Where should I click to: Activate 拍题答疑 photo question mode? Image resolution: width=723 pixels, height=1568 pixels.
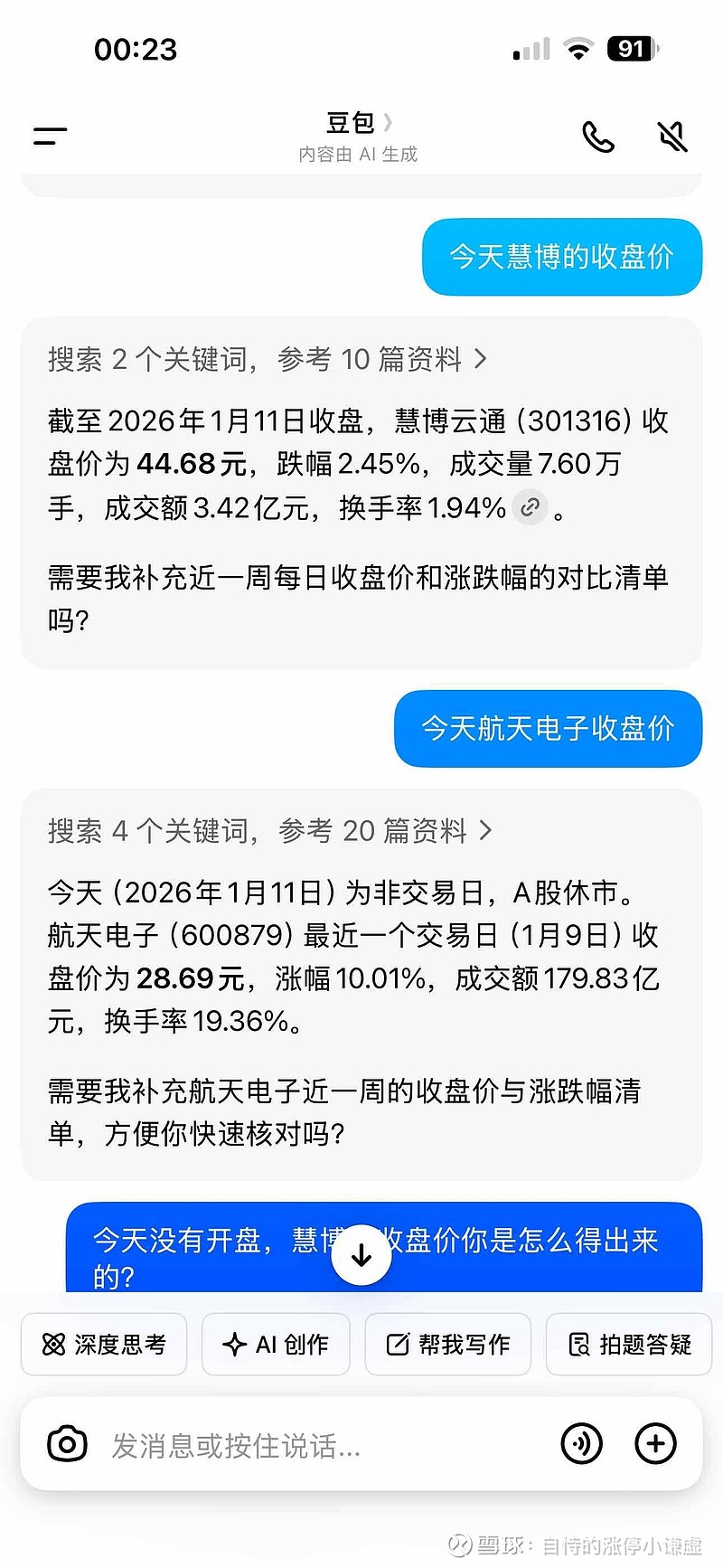[627, 1345]
